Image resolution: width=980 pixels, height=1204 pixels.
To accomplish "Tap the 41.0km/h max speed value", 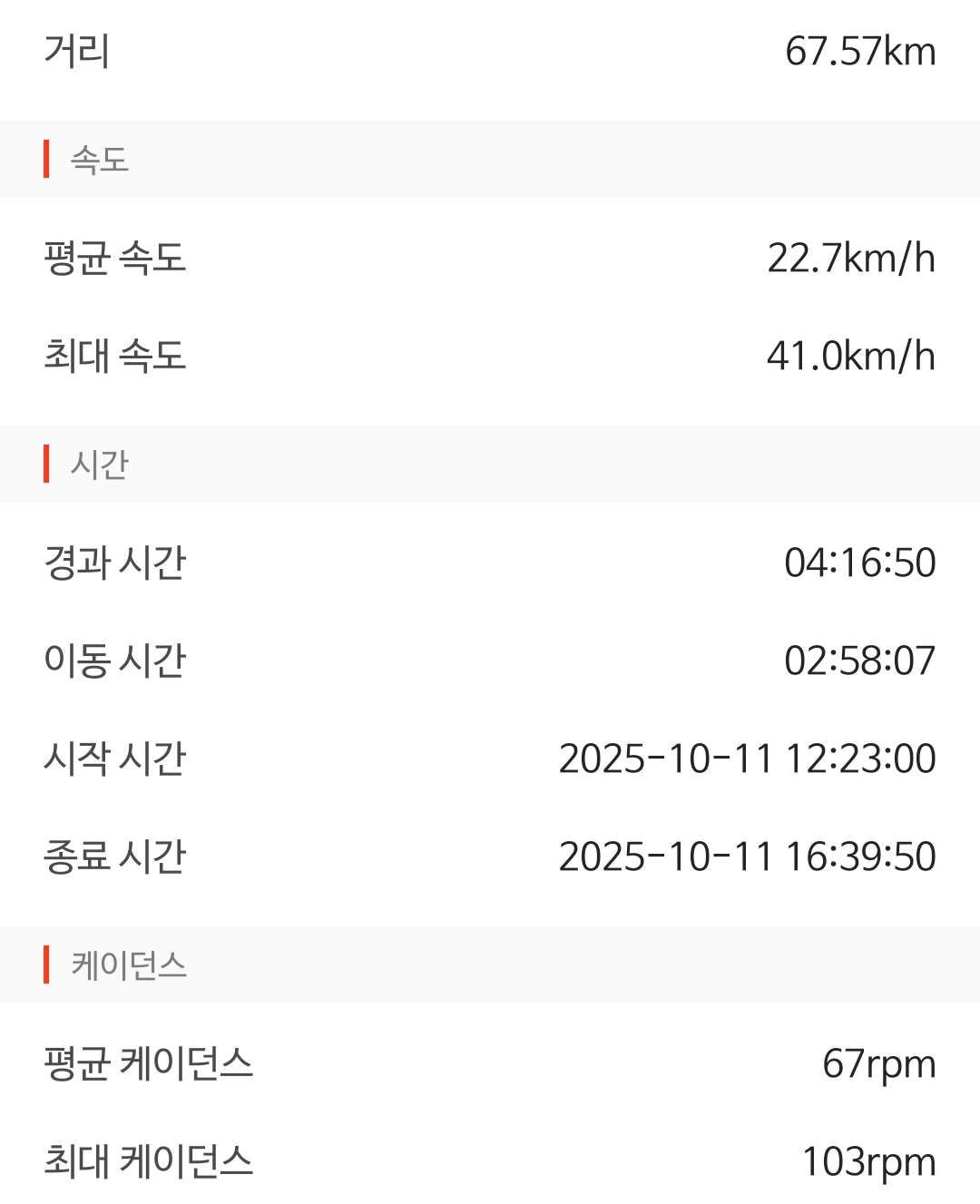I will click(848, 356).
